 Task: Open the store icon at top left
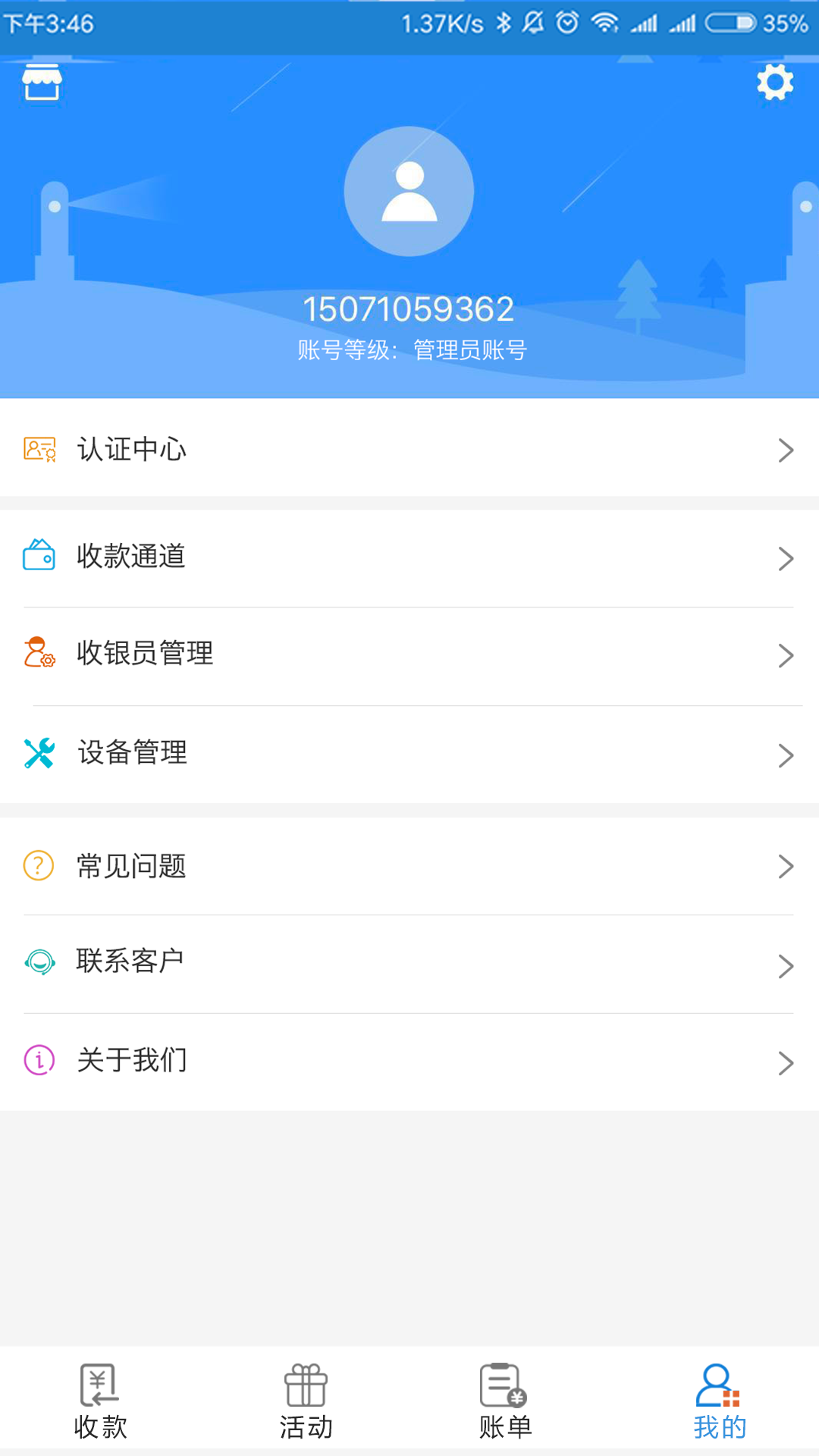pos(42,83)
